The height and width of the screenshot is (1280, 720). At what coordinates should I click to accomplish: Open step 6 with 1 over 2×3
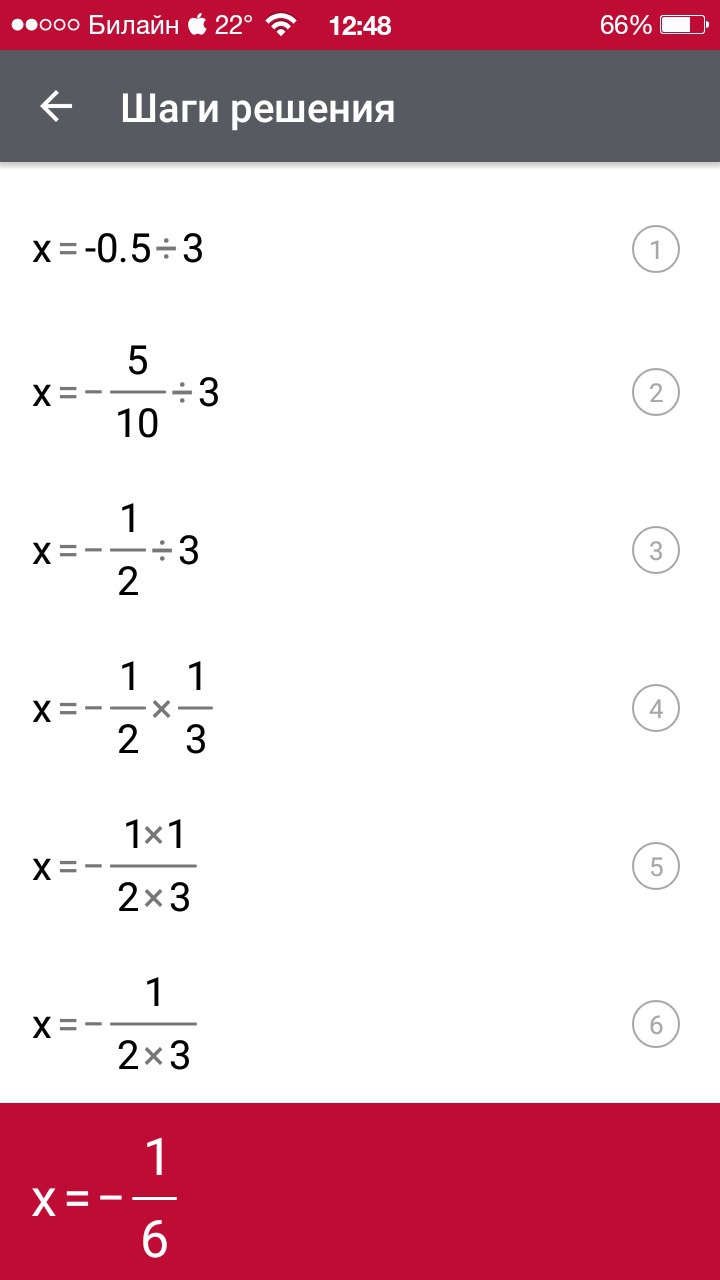360,1024
